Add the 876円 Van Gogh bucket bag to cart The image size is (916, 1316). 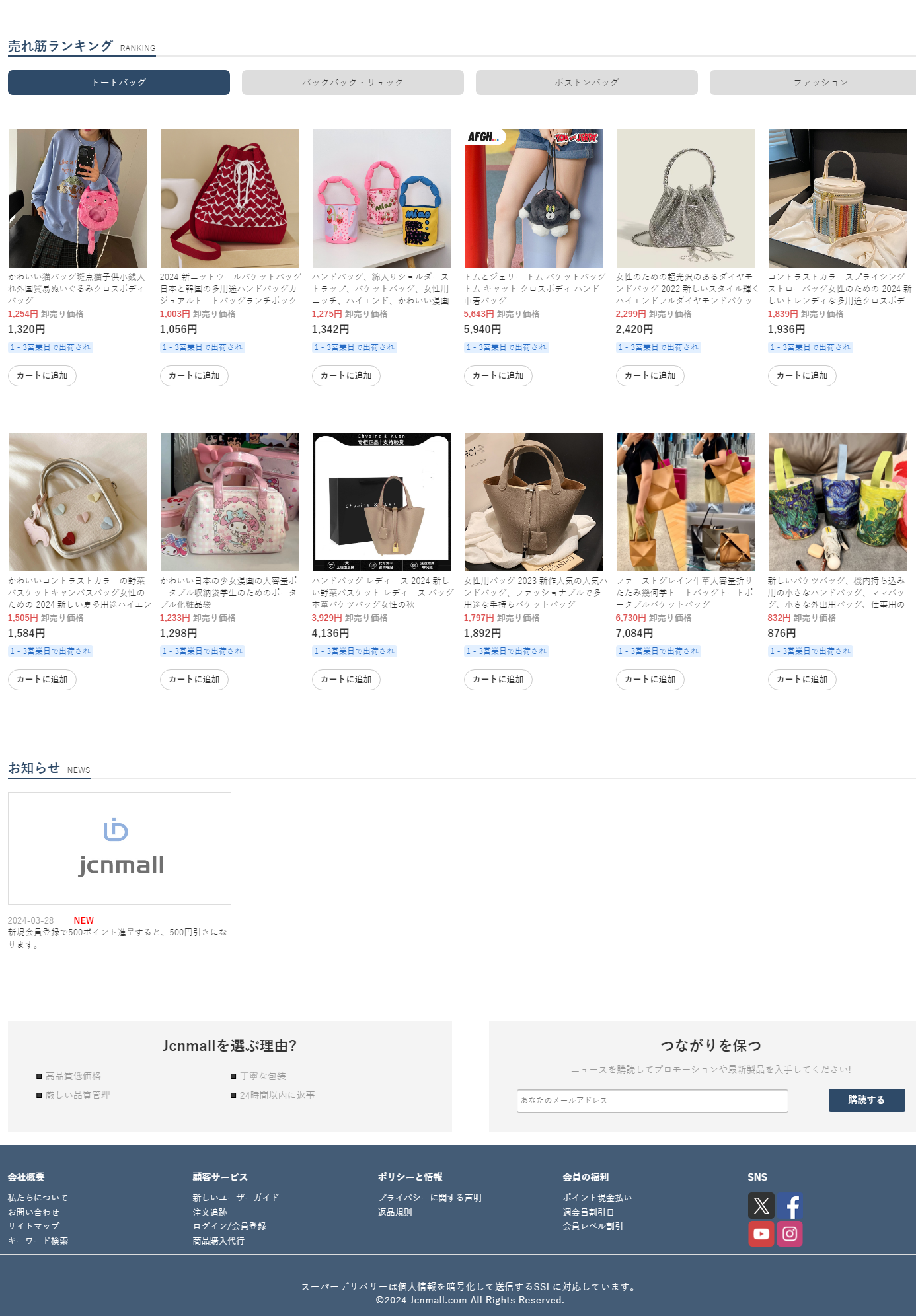[802, 680]
